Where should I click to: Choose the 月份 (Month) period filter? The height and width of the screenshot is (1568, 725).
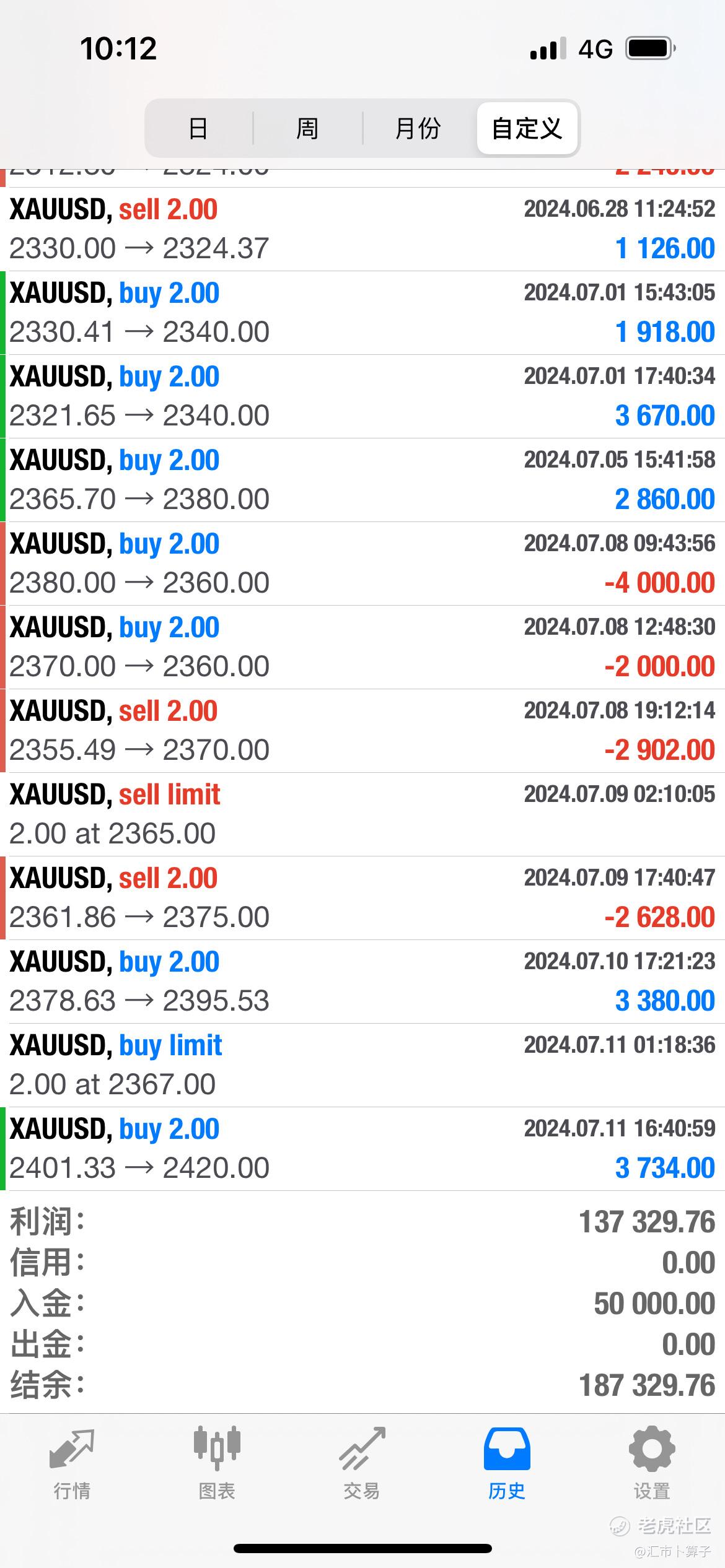(418, 129)
